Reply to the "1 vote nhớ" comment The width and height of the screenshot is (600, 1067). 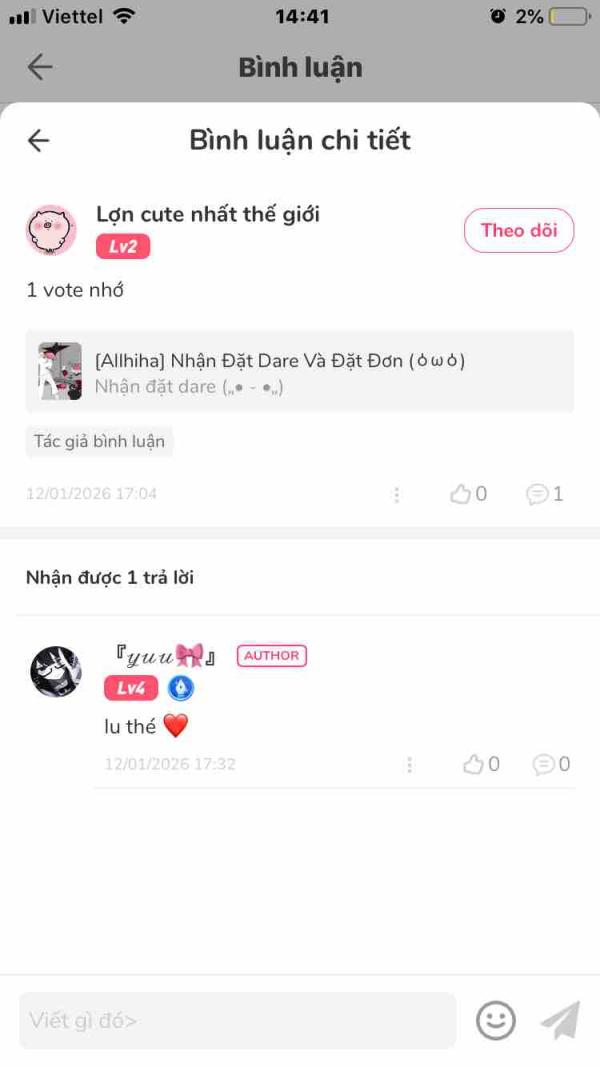click(545, 494)
